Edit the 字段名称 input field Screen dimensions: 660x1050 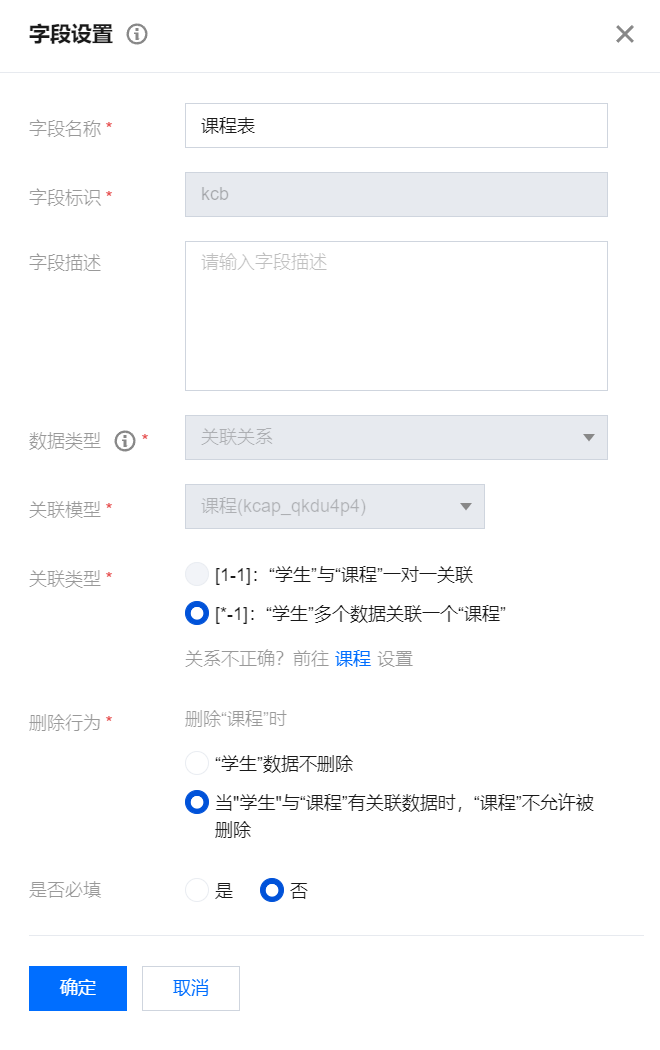tap(396, 126)
